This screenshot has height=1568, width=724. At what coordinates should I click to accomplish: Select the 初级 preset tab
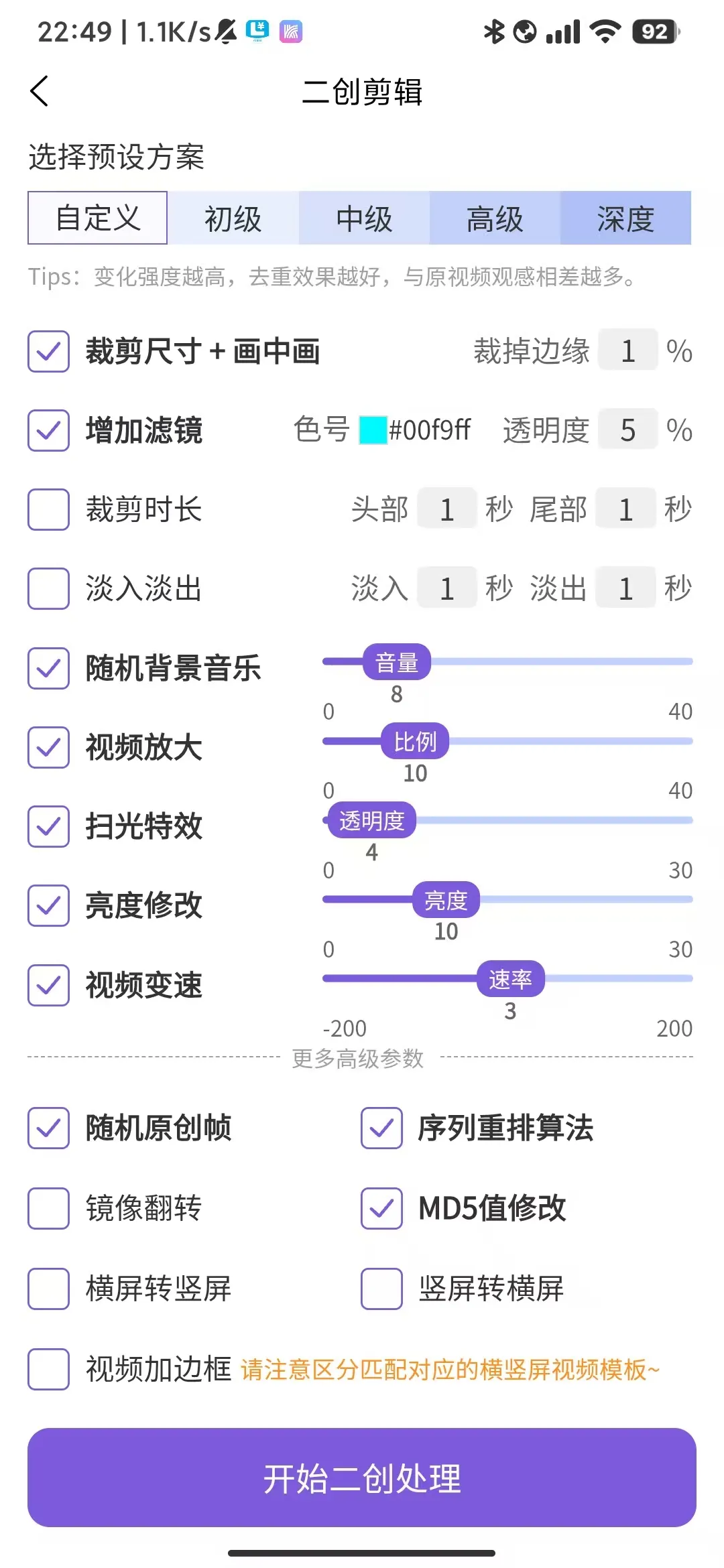pyautogui.click(x=233, y=218)
